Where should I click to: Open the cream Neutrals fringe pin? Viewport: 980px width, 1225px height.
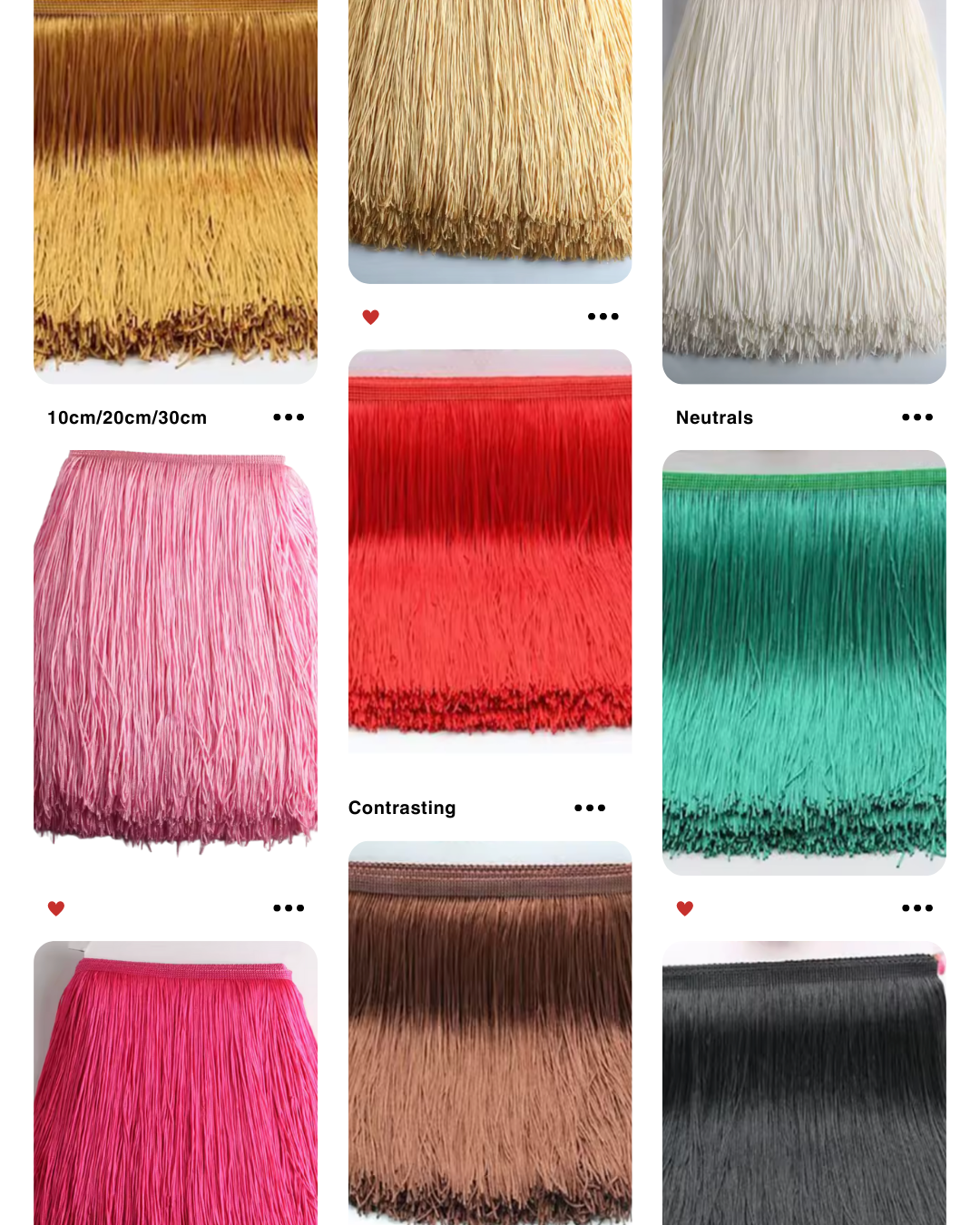pos(804,191)
